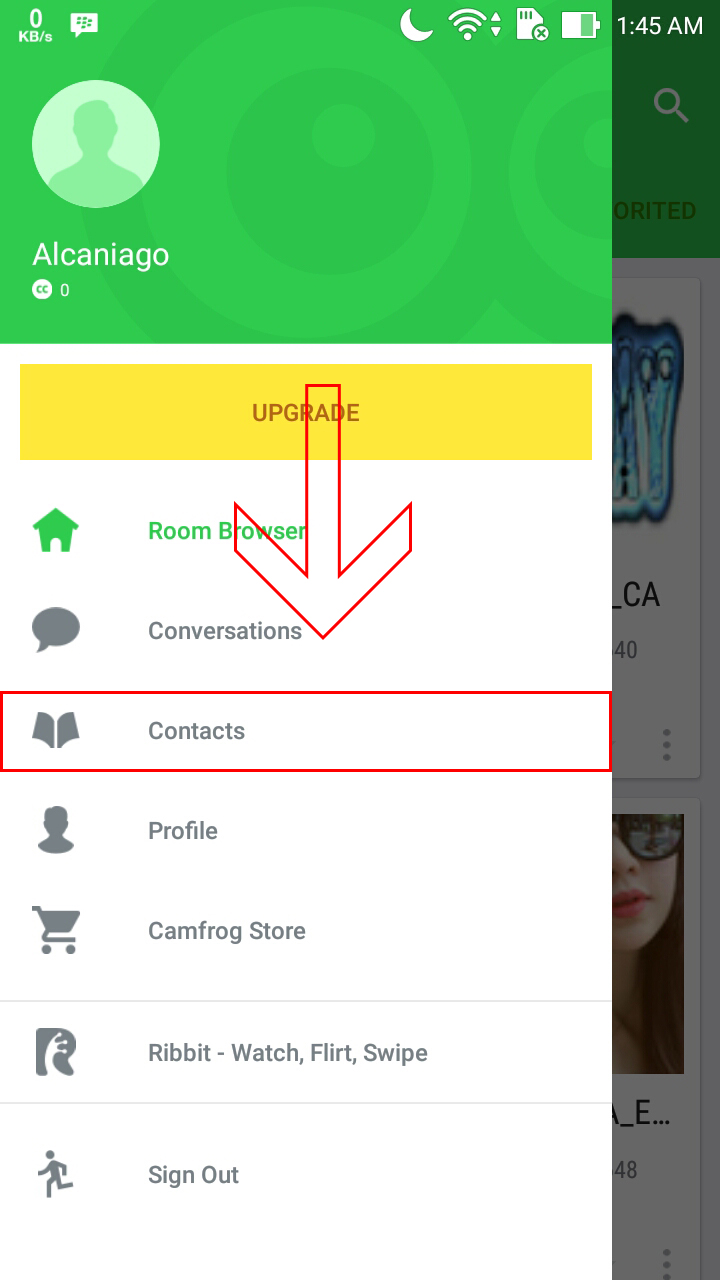
Task: Open the Room Browser
Action: tap(226, 531)
